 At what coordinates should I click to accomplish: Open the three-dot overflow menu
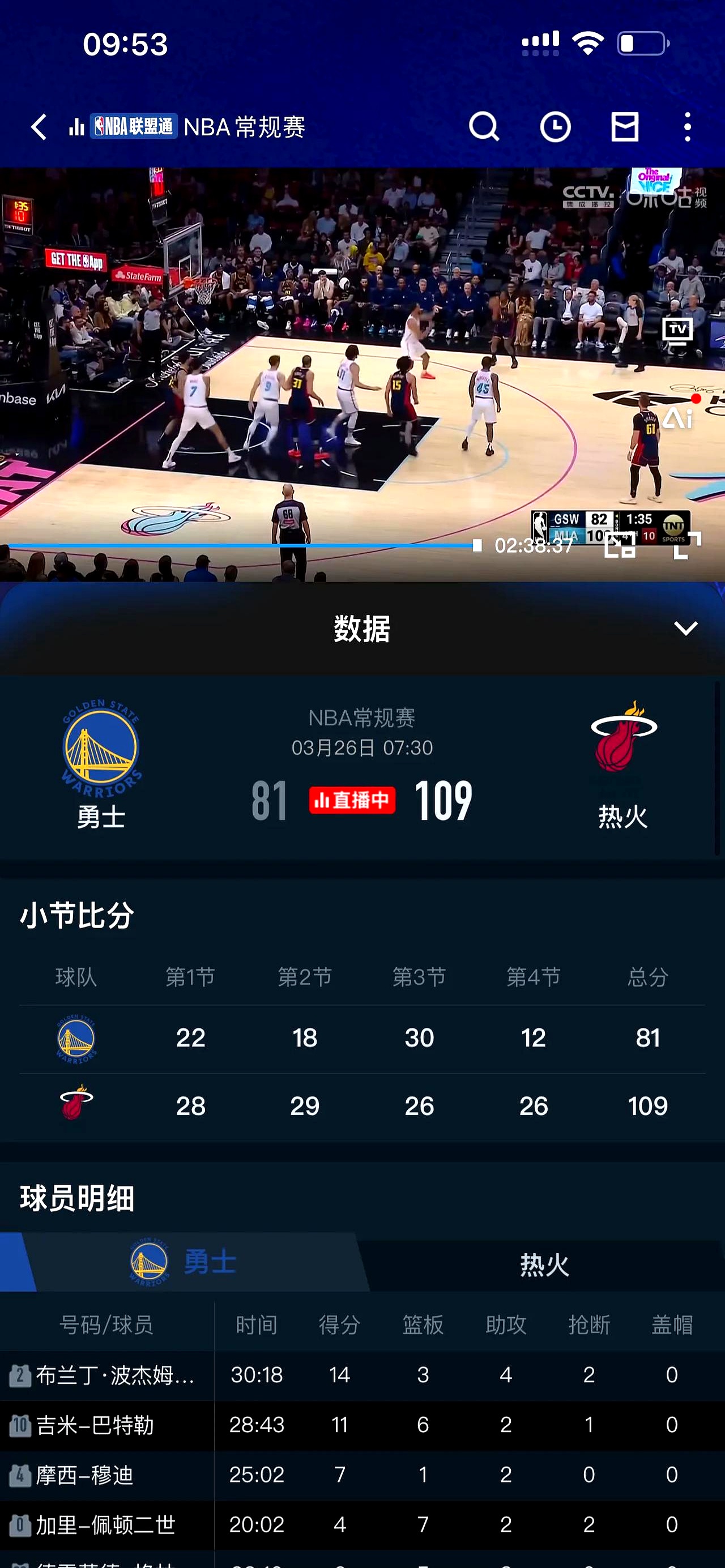688,127
